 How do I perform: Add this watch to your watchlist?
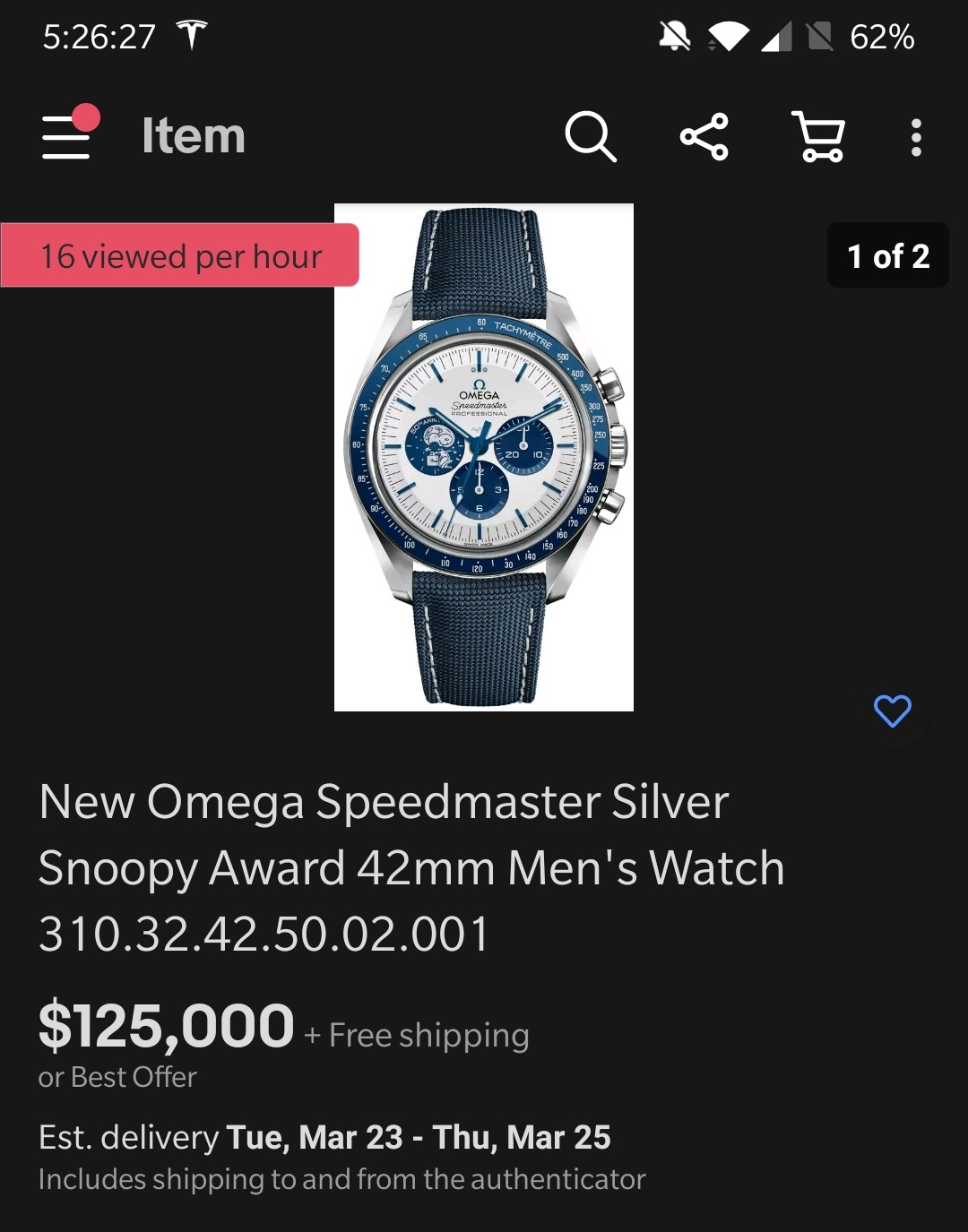click(892, 711)
